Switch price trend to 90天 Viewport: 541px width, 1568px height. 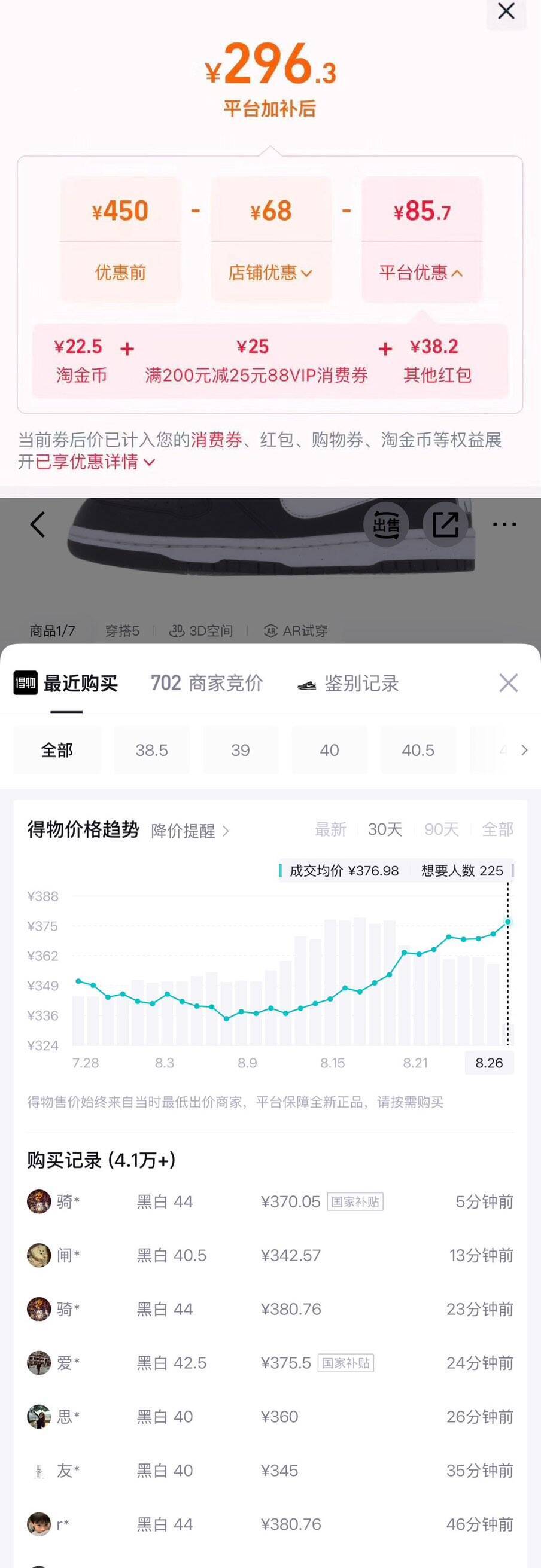442,829
